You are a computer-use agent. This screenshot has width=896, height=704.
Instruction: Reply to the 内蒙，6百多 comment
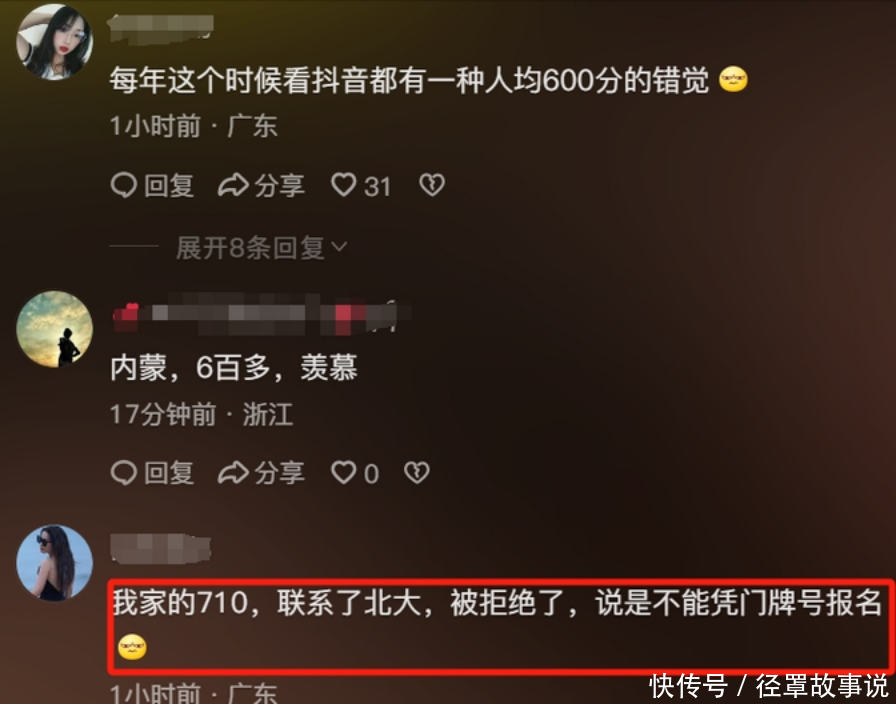(152, 472)
